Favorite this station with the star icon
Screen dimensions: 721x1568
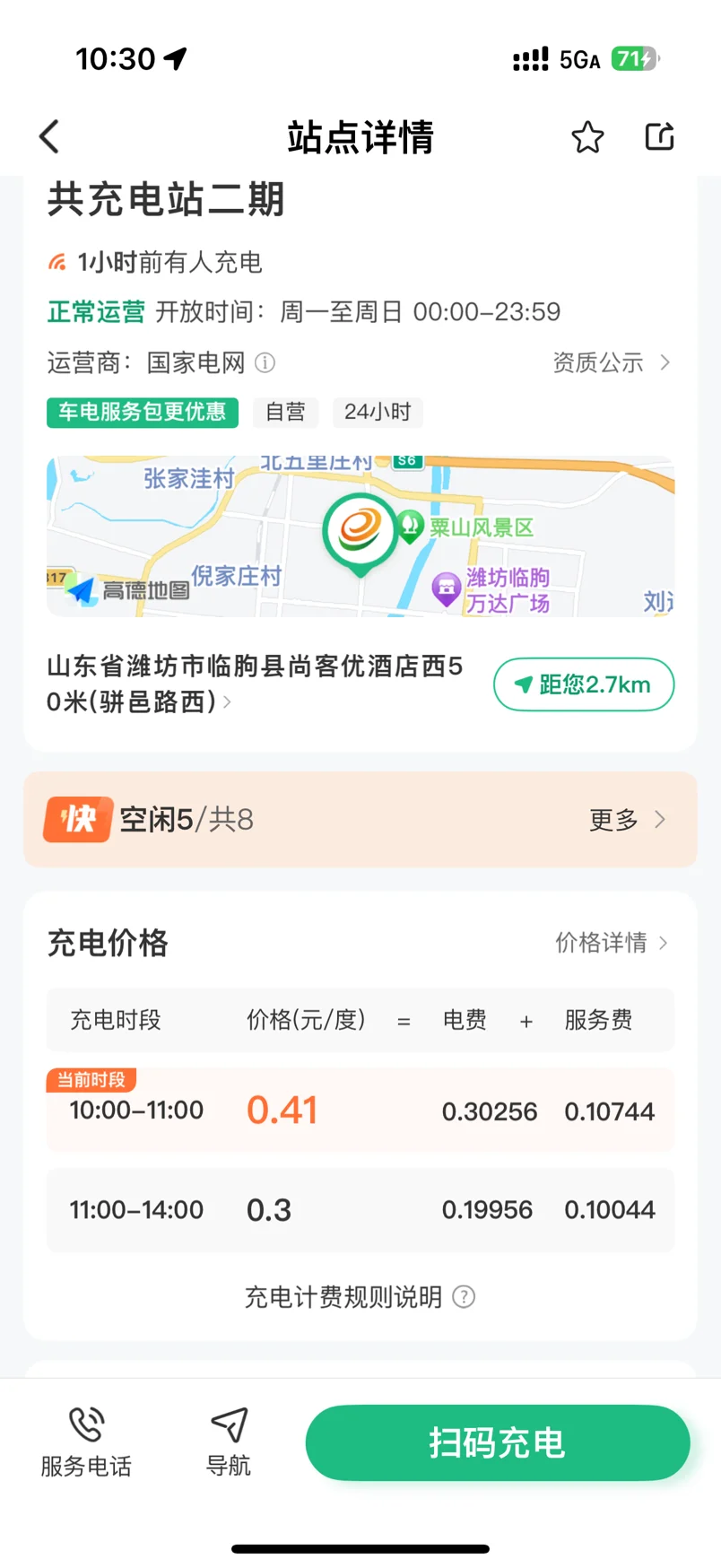(x=587, y=137)
